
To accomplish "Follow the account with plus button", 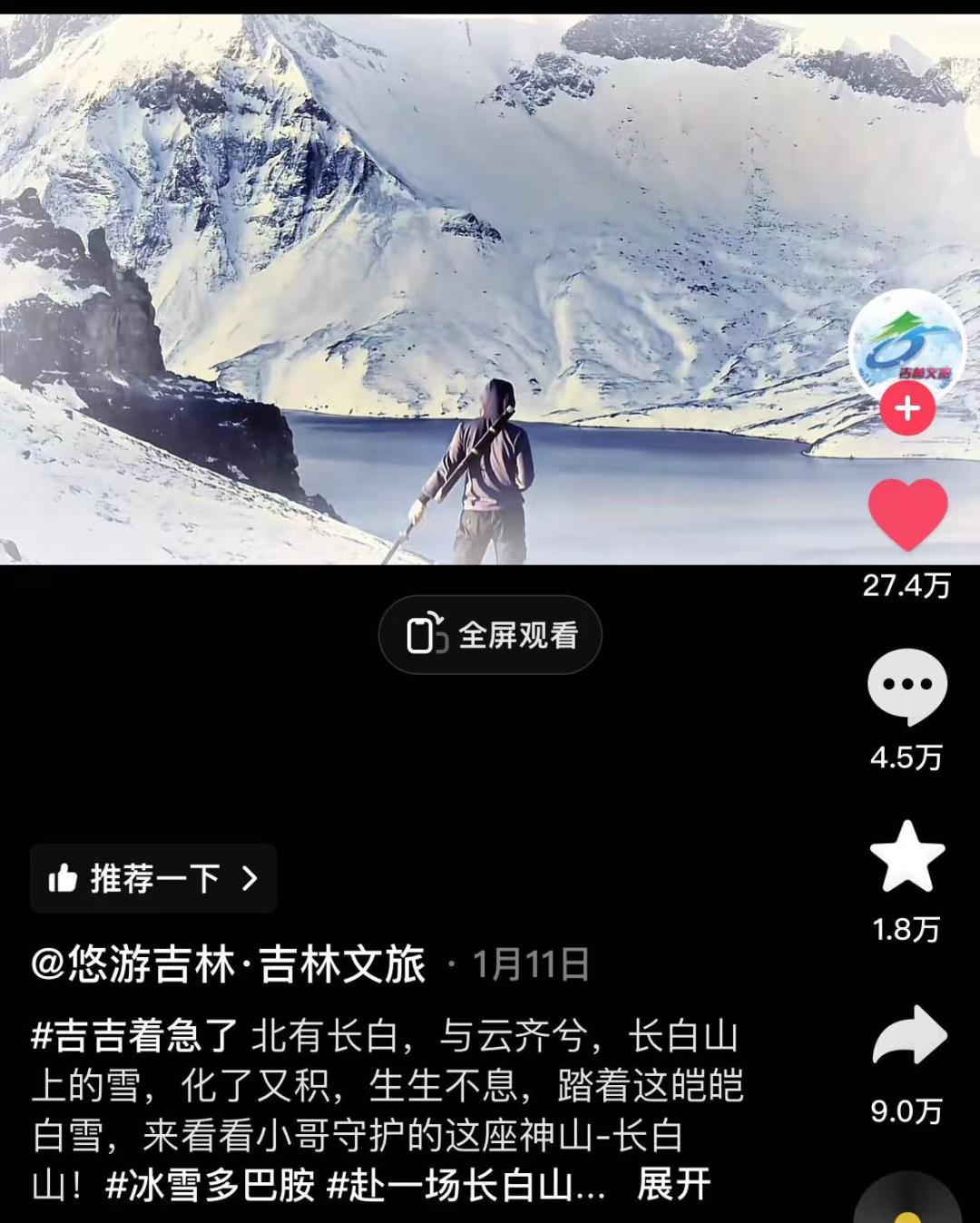I will 906,409.
